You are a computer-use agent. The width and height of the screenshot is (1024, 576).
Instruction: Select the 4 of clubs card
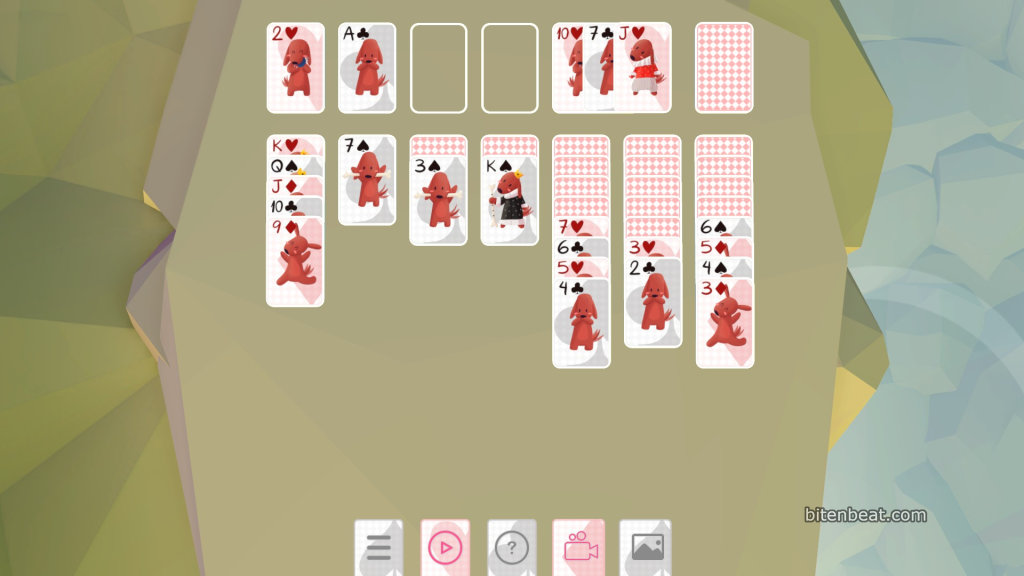click(x=581, y=325)
